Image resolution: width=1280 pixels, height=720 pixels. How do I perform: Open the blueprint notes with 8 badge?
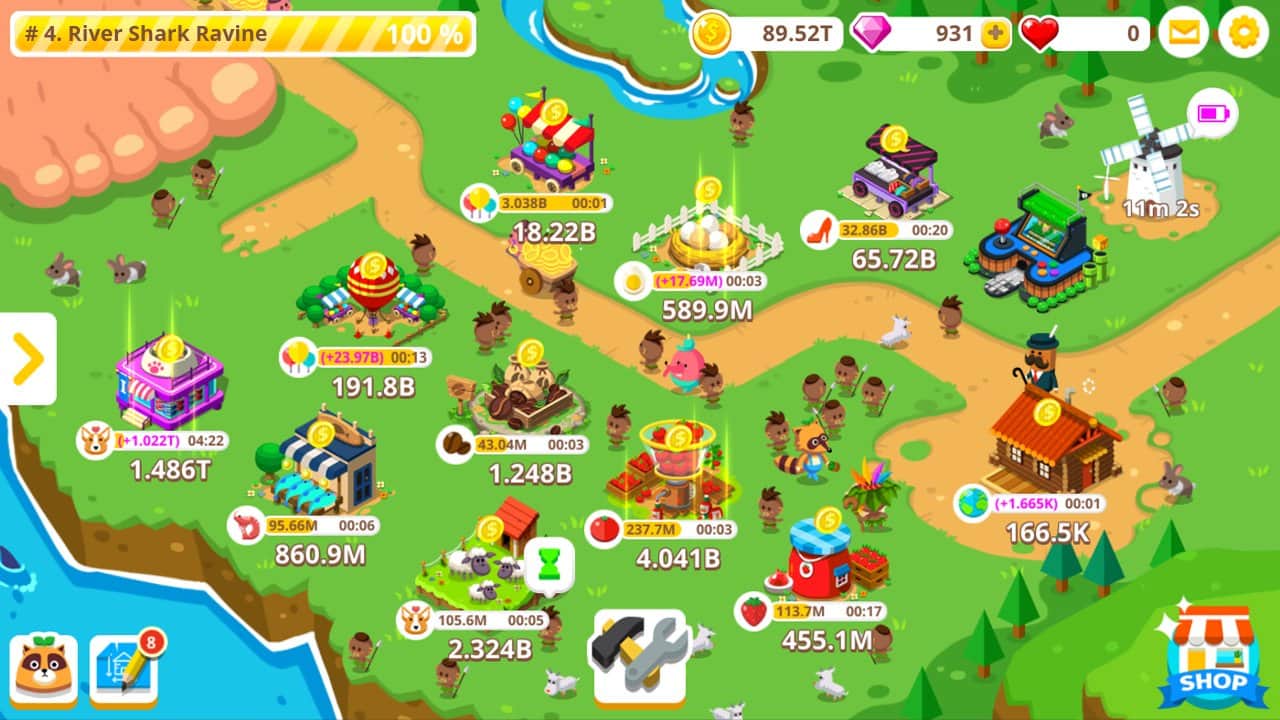(x=124, y=668)
